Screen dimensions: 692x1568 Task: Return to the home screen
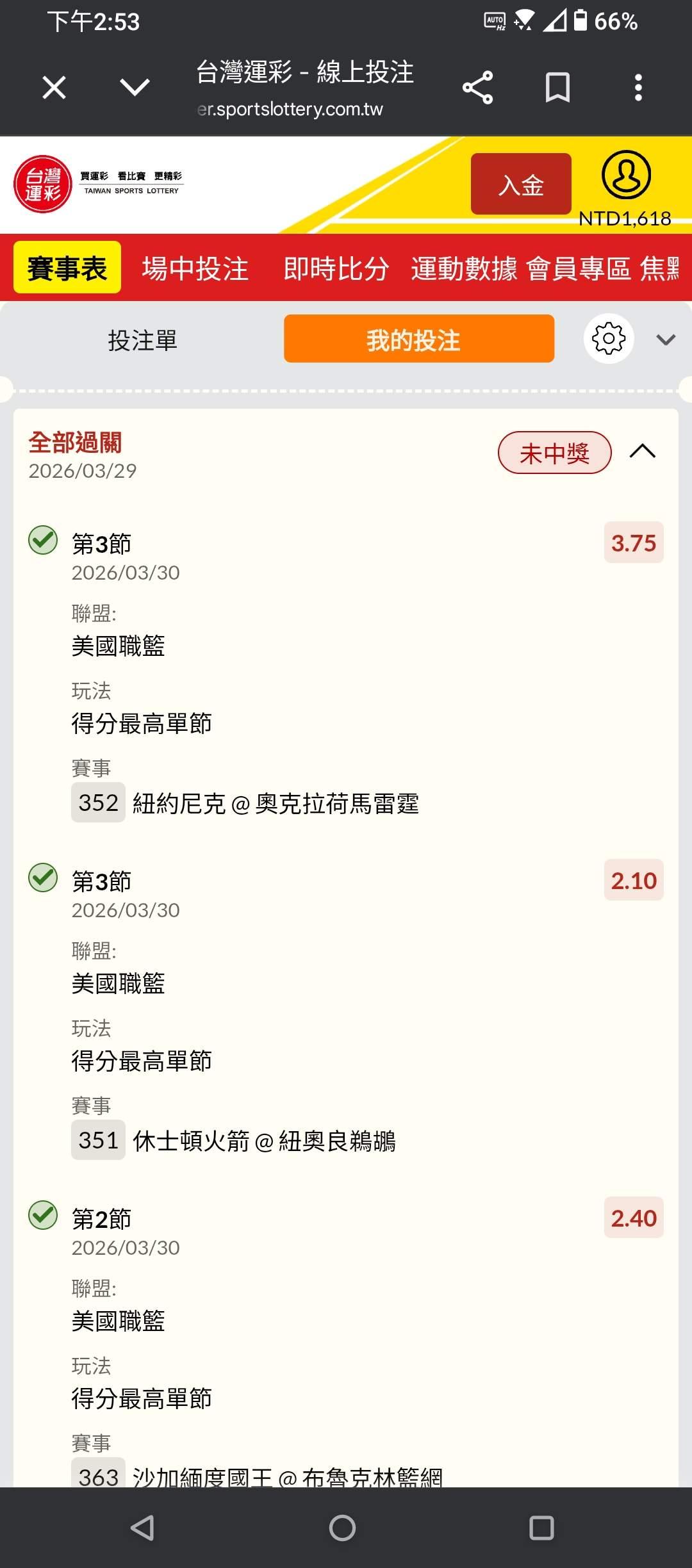click(x=343, y=1528)
